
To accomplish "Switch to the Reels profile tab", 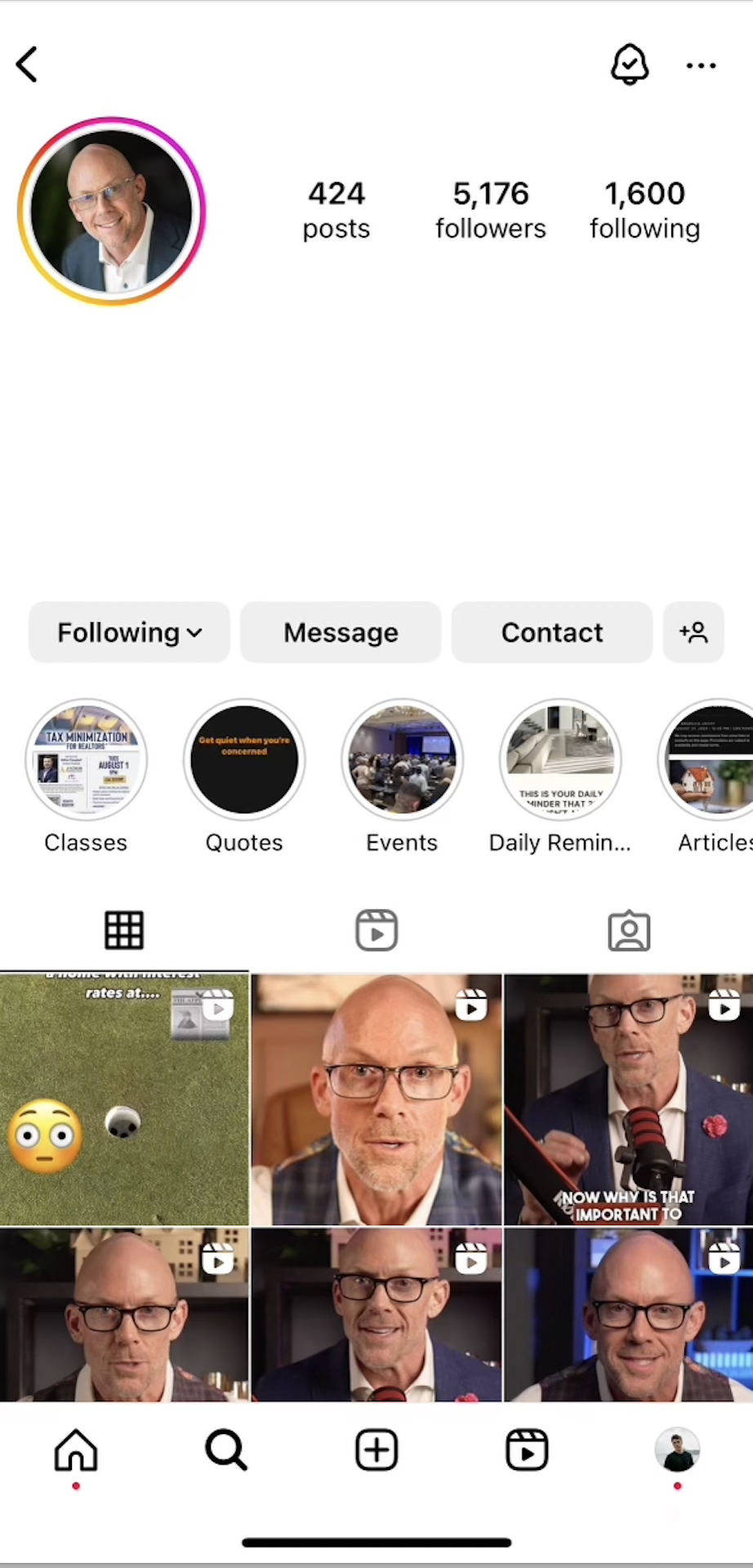I will point(376,930).
